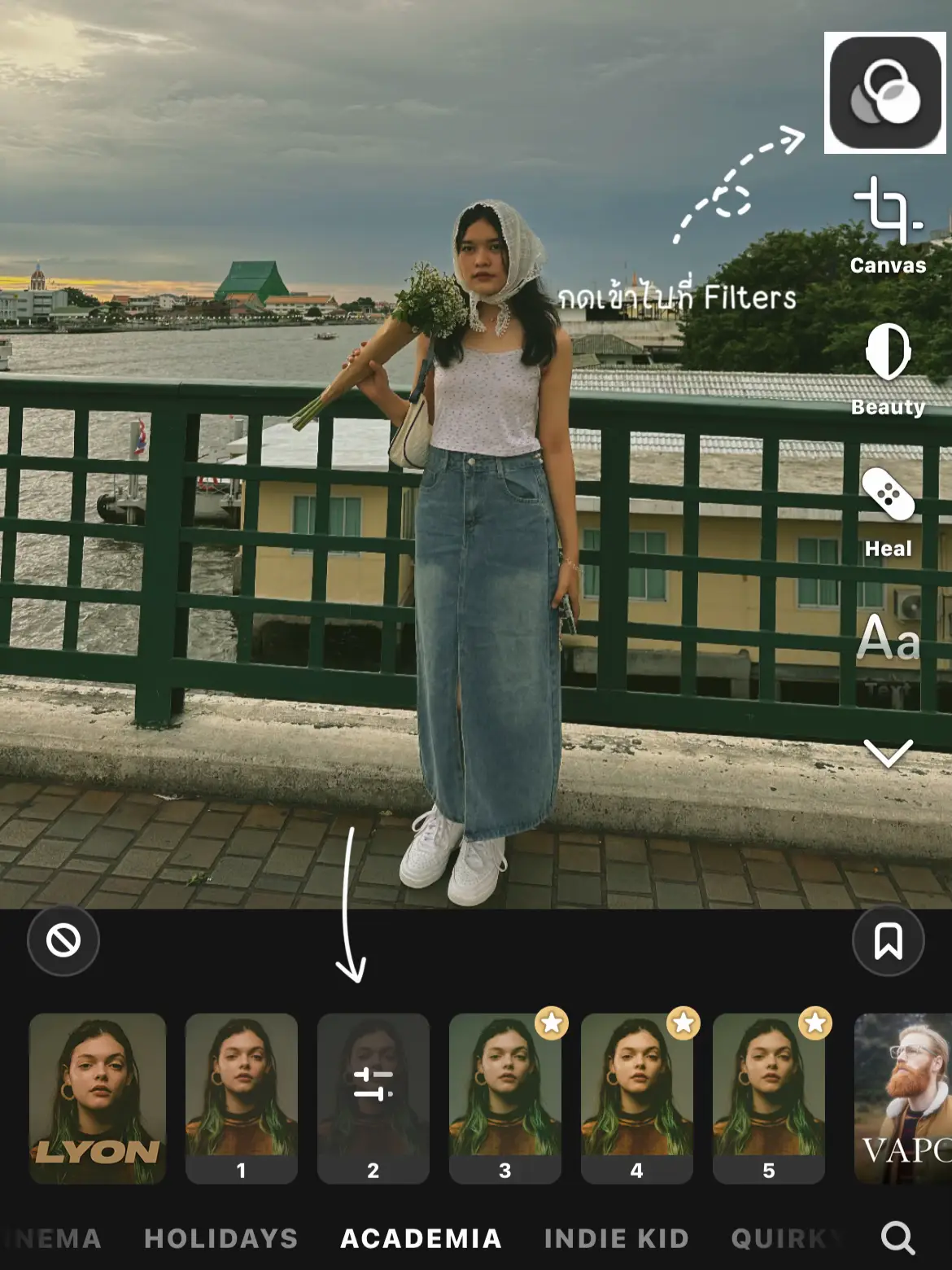Select the LYON filter pack
Image resolution: width=952 pixels, height=1270 pixels.
(98, 1097)
